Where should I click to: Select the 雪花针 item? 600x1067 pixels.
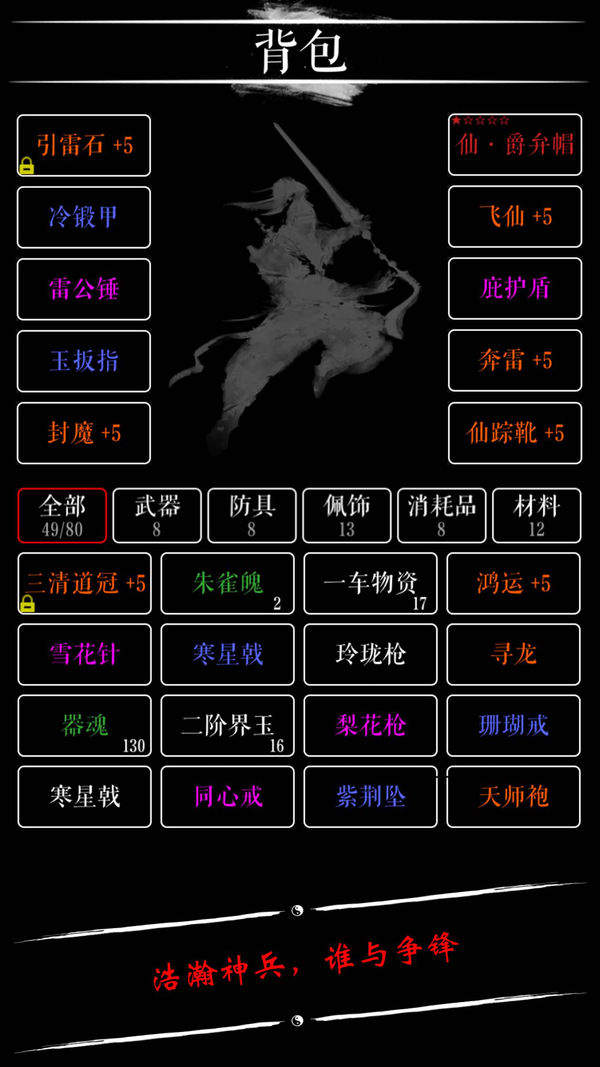(x=85, y=655)
